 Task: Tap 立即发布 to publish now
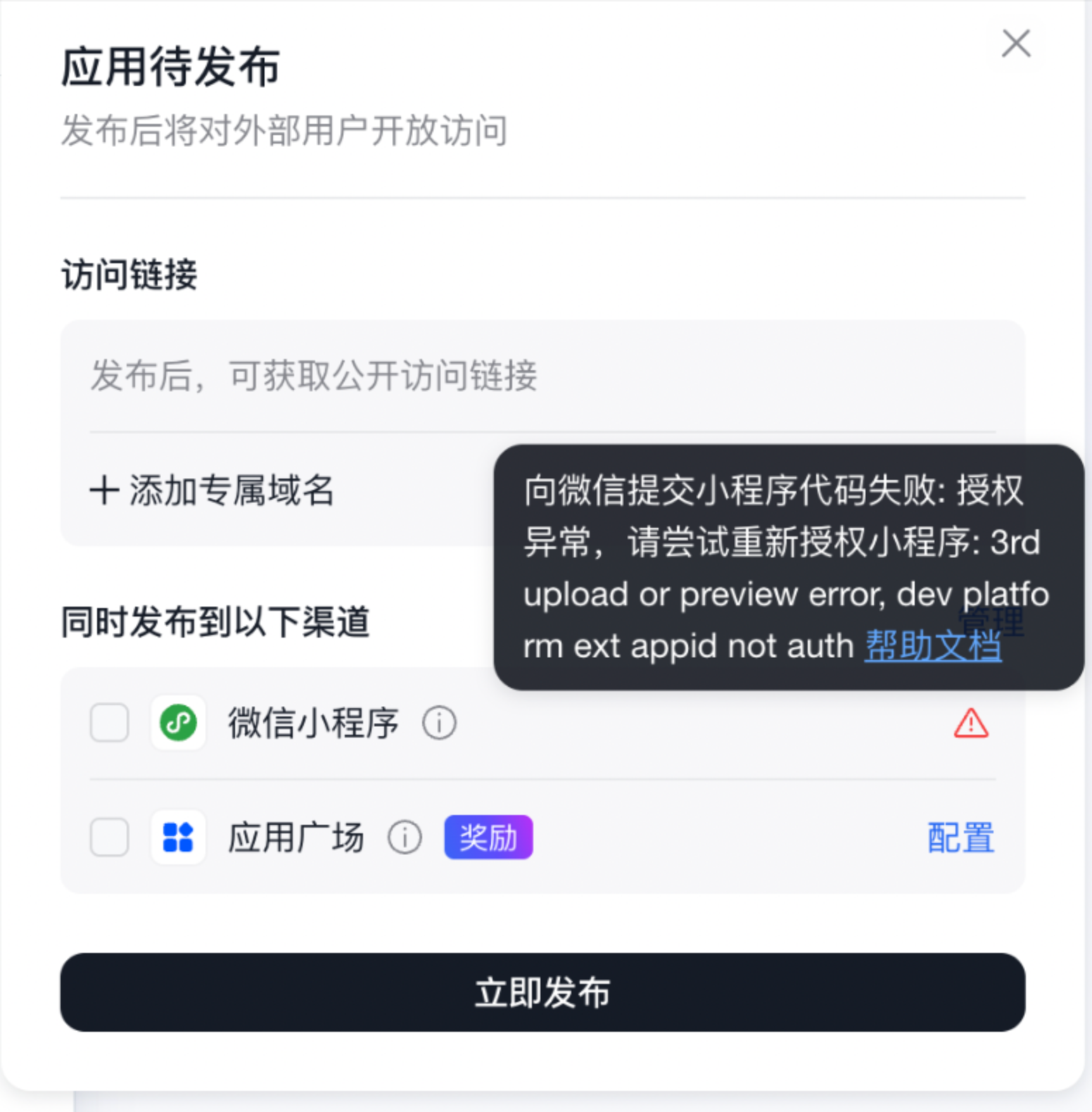coord(542,992)
